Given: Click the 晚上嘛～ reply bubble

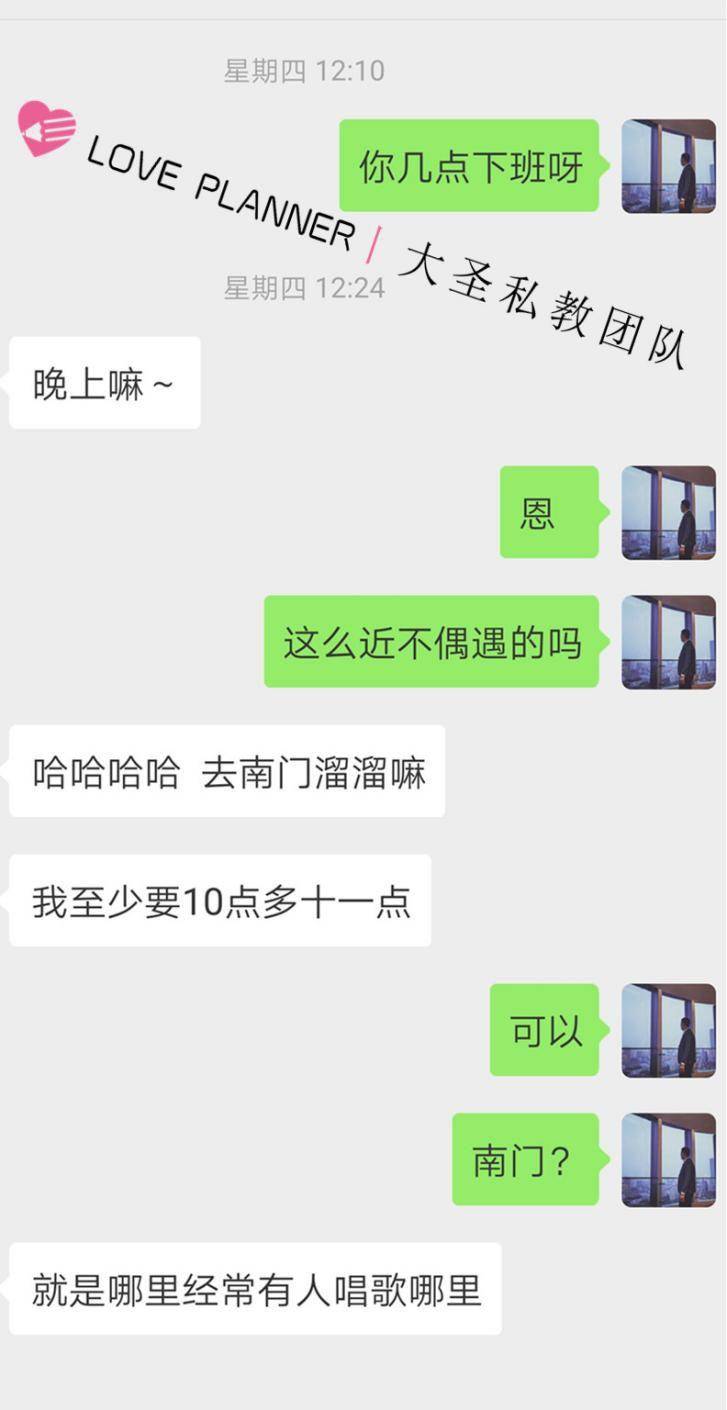Looking at the screenshot, I should click(103, 382).
